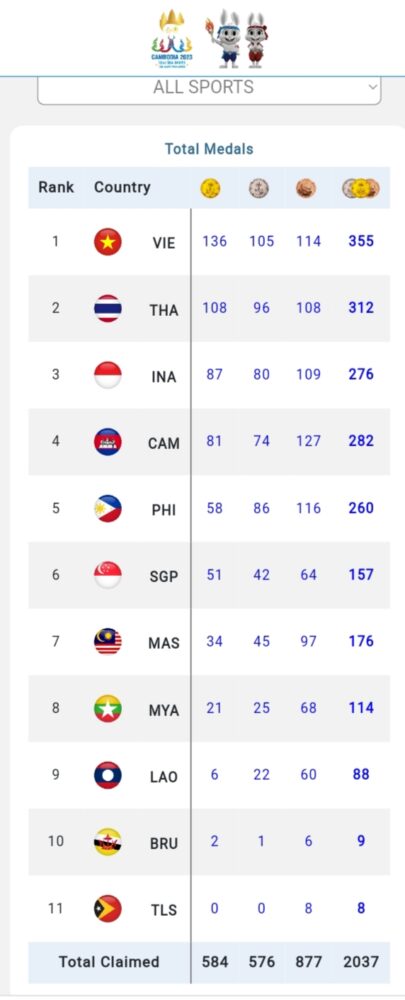Open Malaysia's total of 176 medals
Image resolution: width=405 pixels, height=1000 pixels.
click(x=361, y=642)
